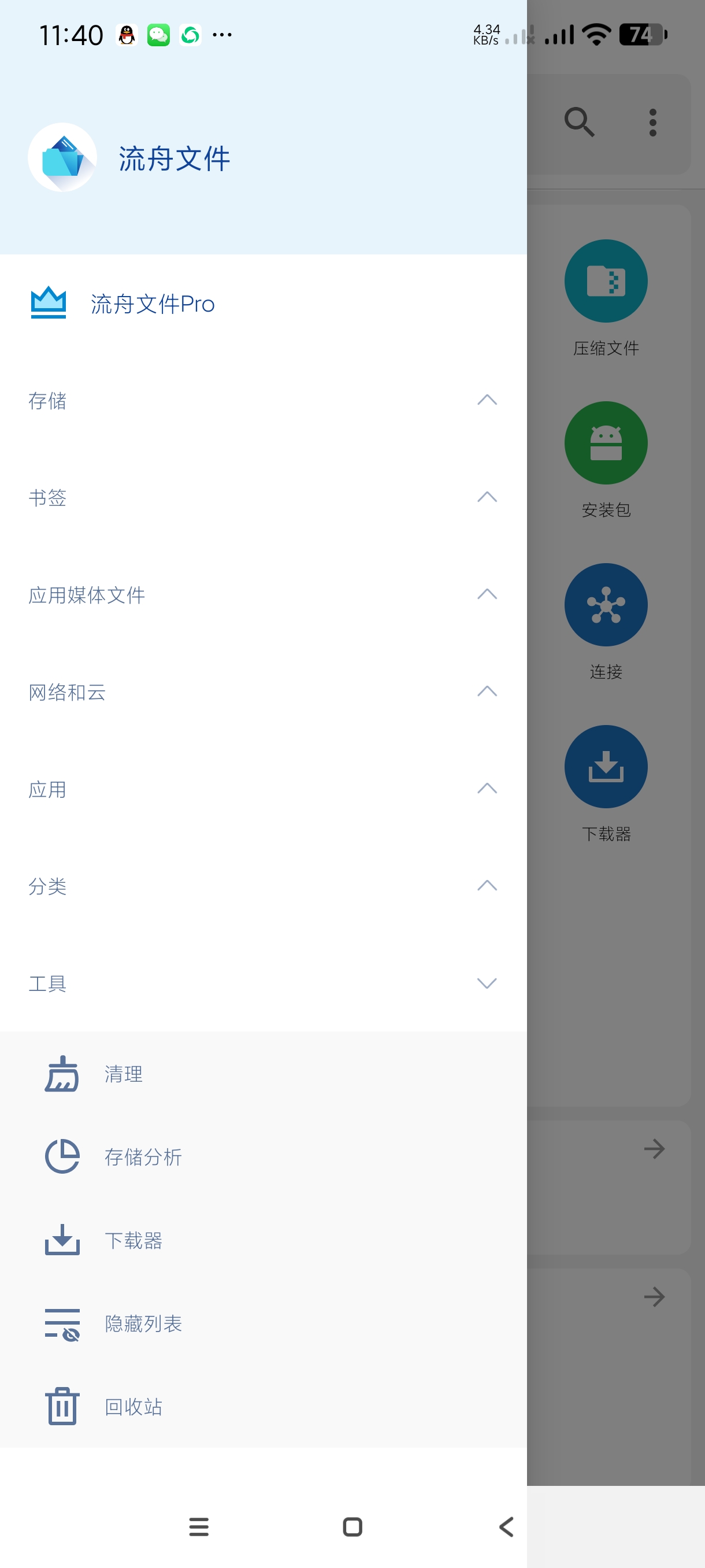Viewport: 705px width, 1568px height.
Task: Open 下载器 in the drawer tools list
Action: pyautogui.click(x=133, y=1241)
